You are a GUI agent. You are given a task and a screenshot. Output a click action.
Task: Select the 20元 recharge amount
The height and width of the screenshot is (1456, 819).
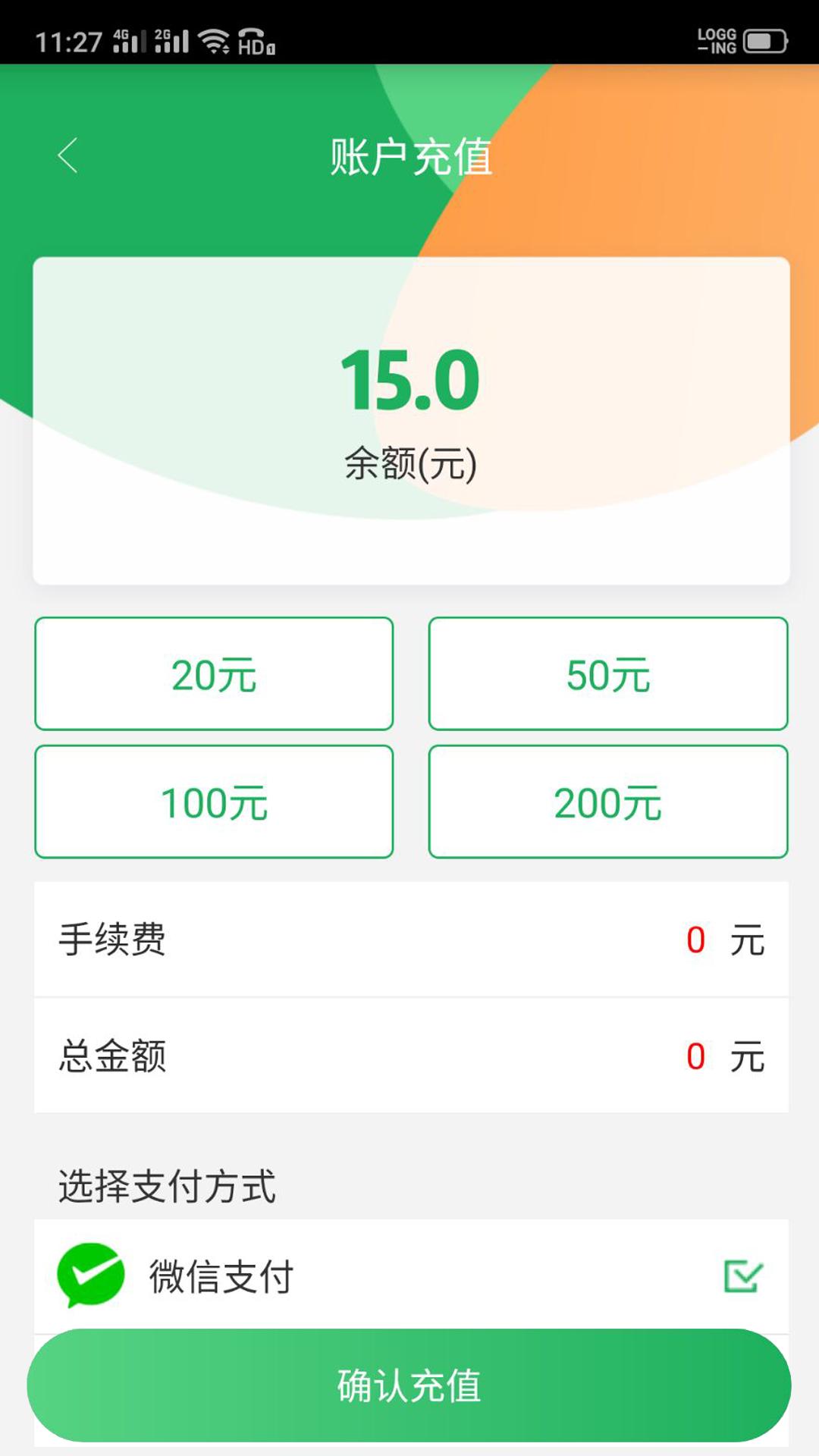coord(214,673)
